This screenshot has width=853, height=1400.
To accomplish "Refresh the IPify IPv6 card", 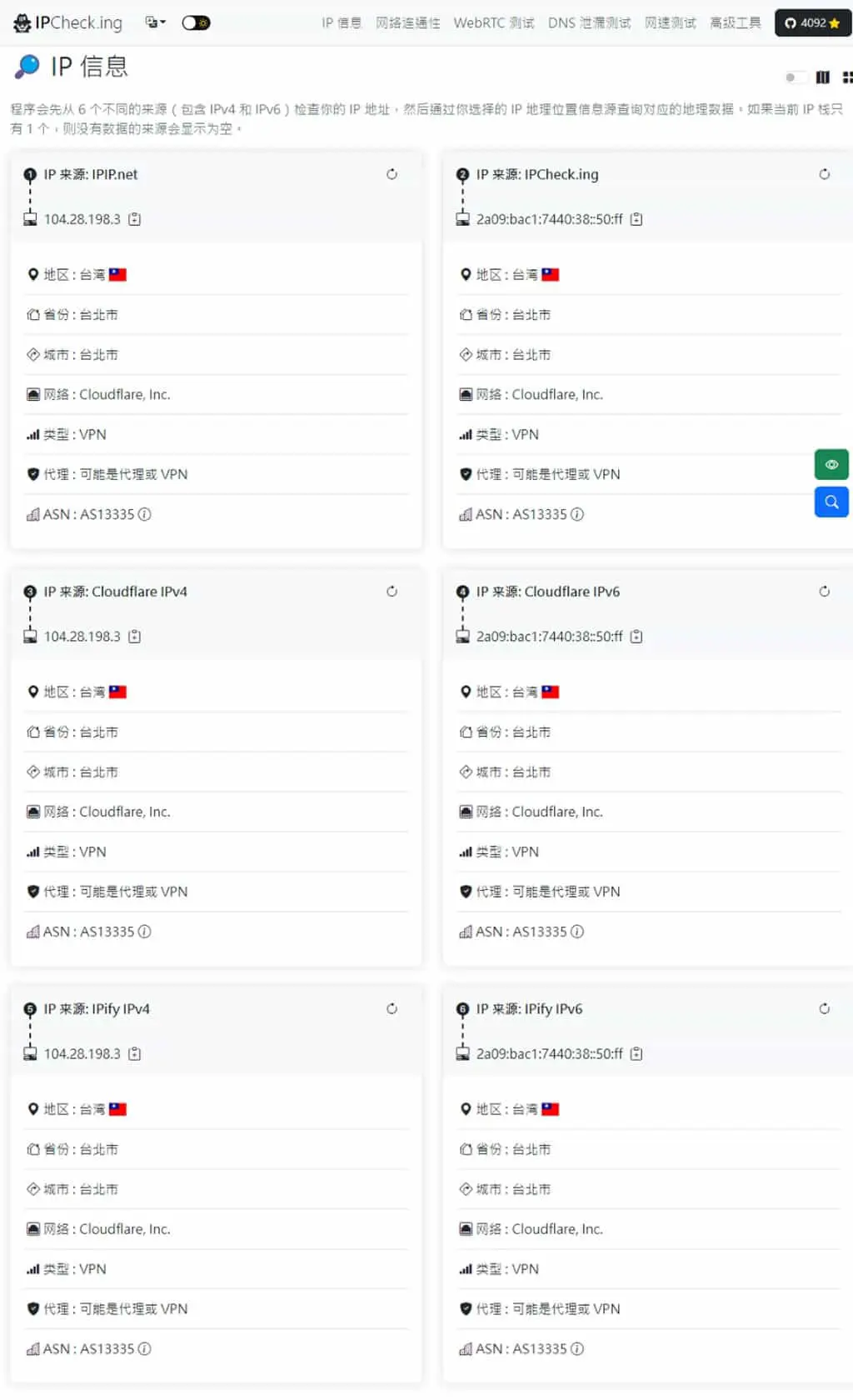I will coord(824,1009).
